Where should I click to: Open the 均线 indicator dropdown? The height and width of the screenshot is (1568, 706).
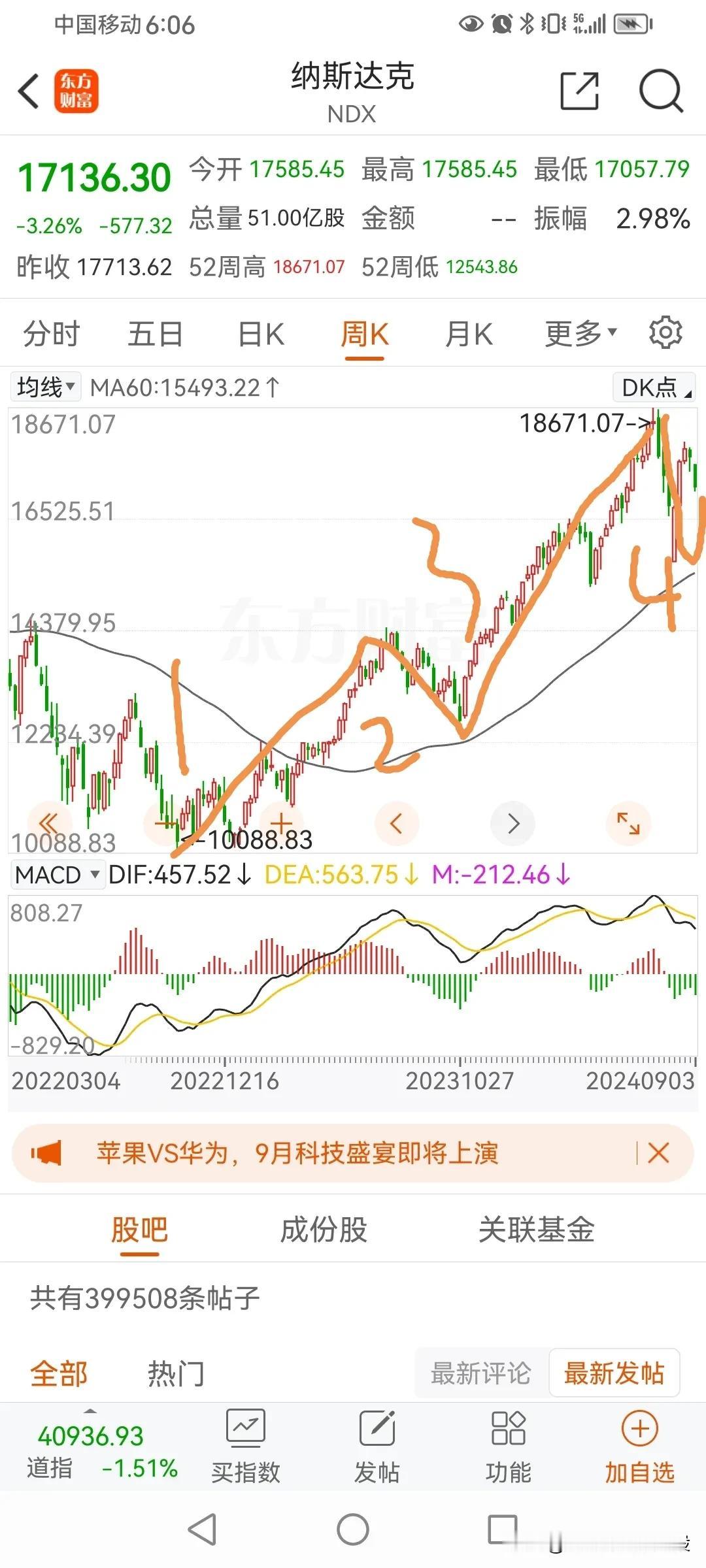pos(45,387)
